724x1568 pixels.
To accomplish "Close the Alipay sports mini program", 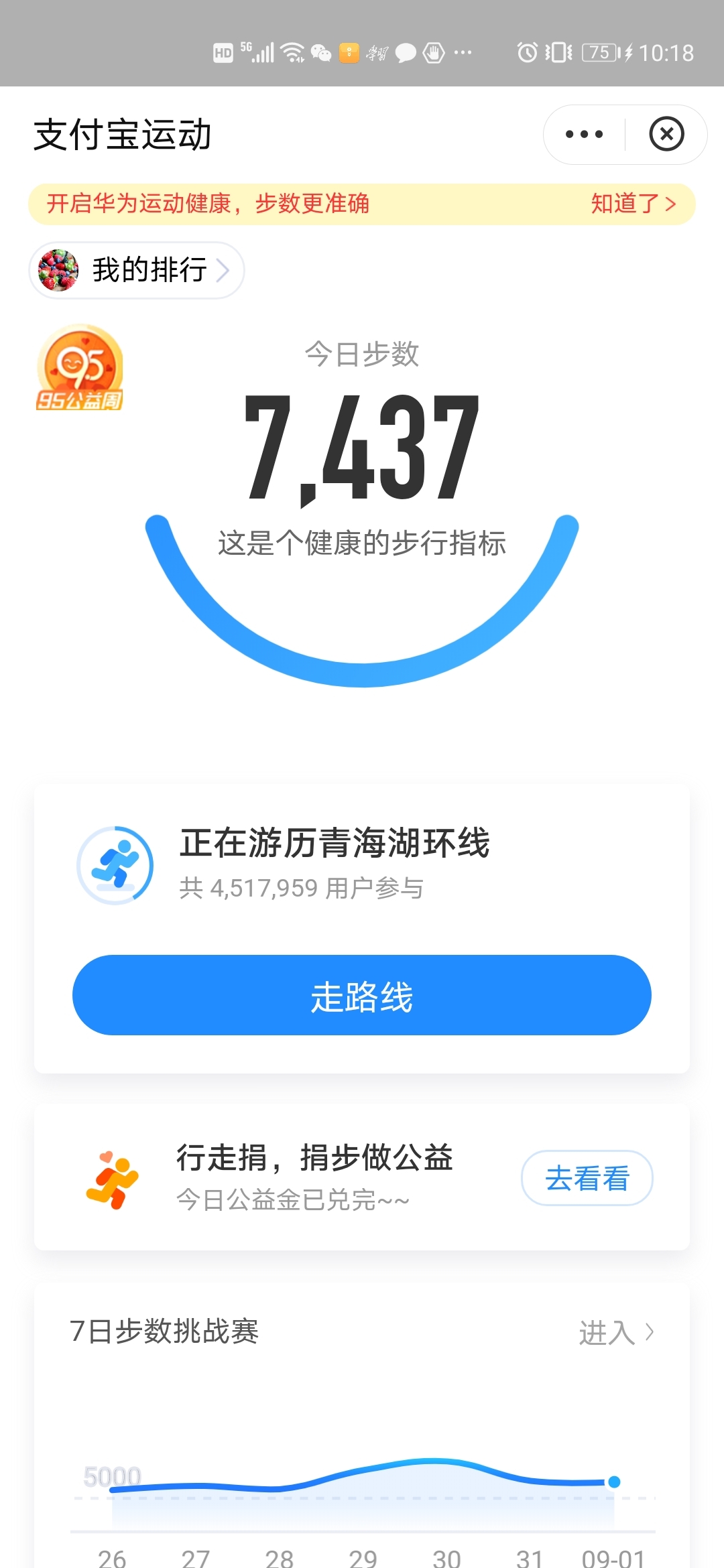I will pos(666,135).
